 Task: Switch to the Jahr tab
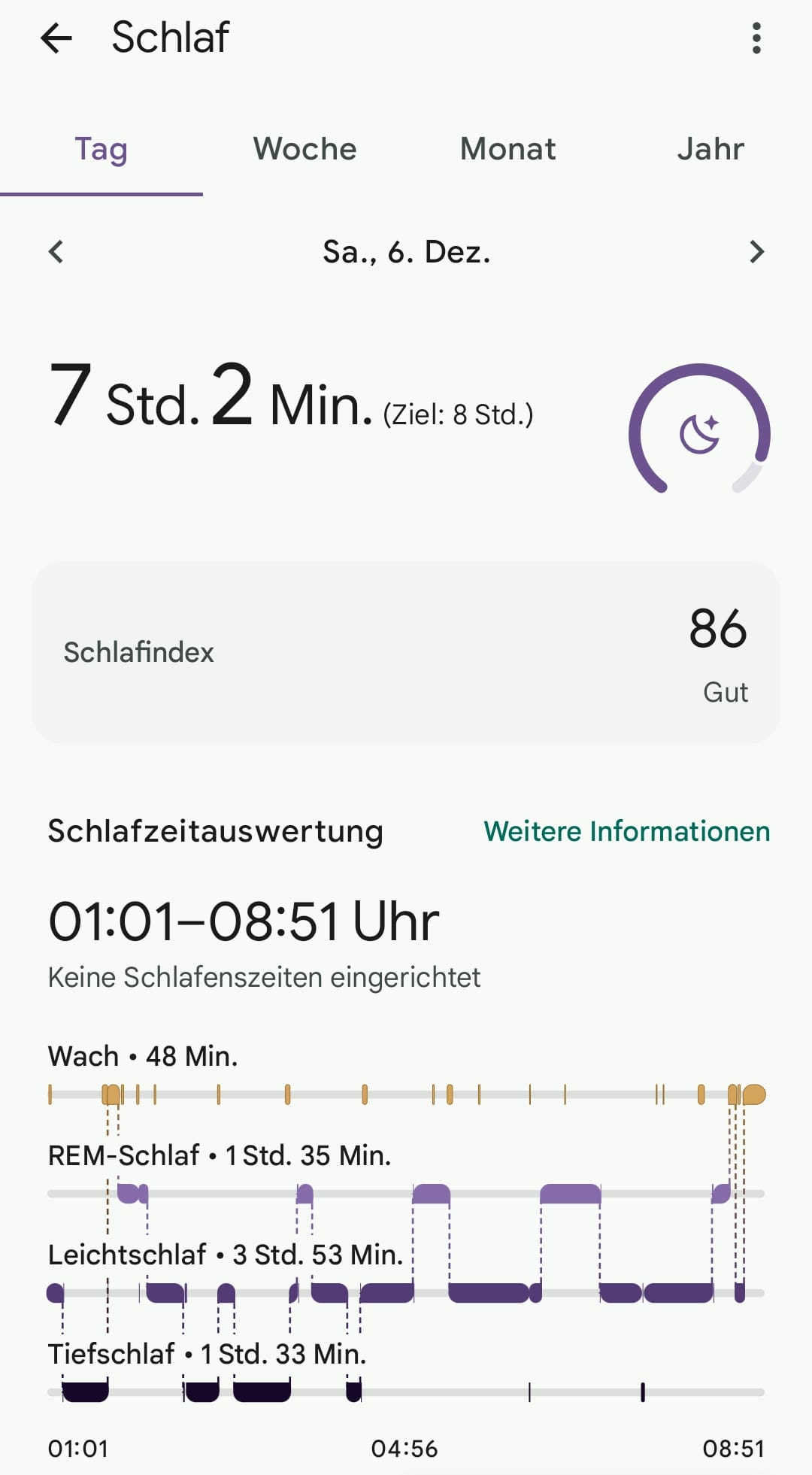click(710, 149)
